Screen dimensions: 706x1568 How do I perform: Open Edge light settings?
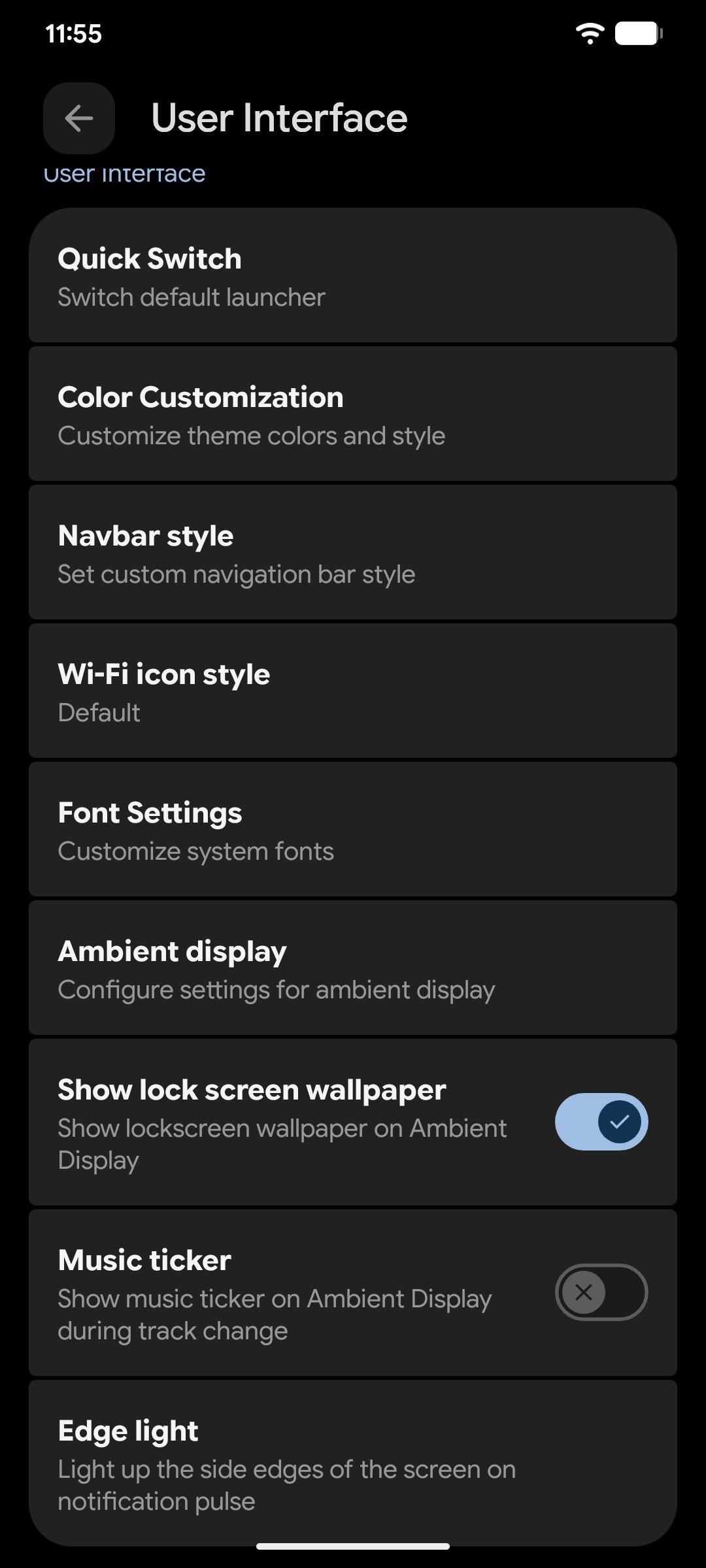point(353,1463)
